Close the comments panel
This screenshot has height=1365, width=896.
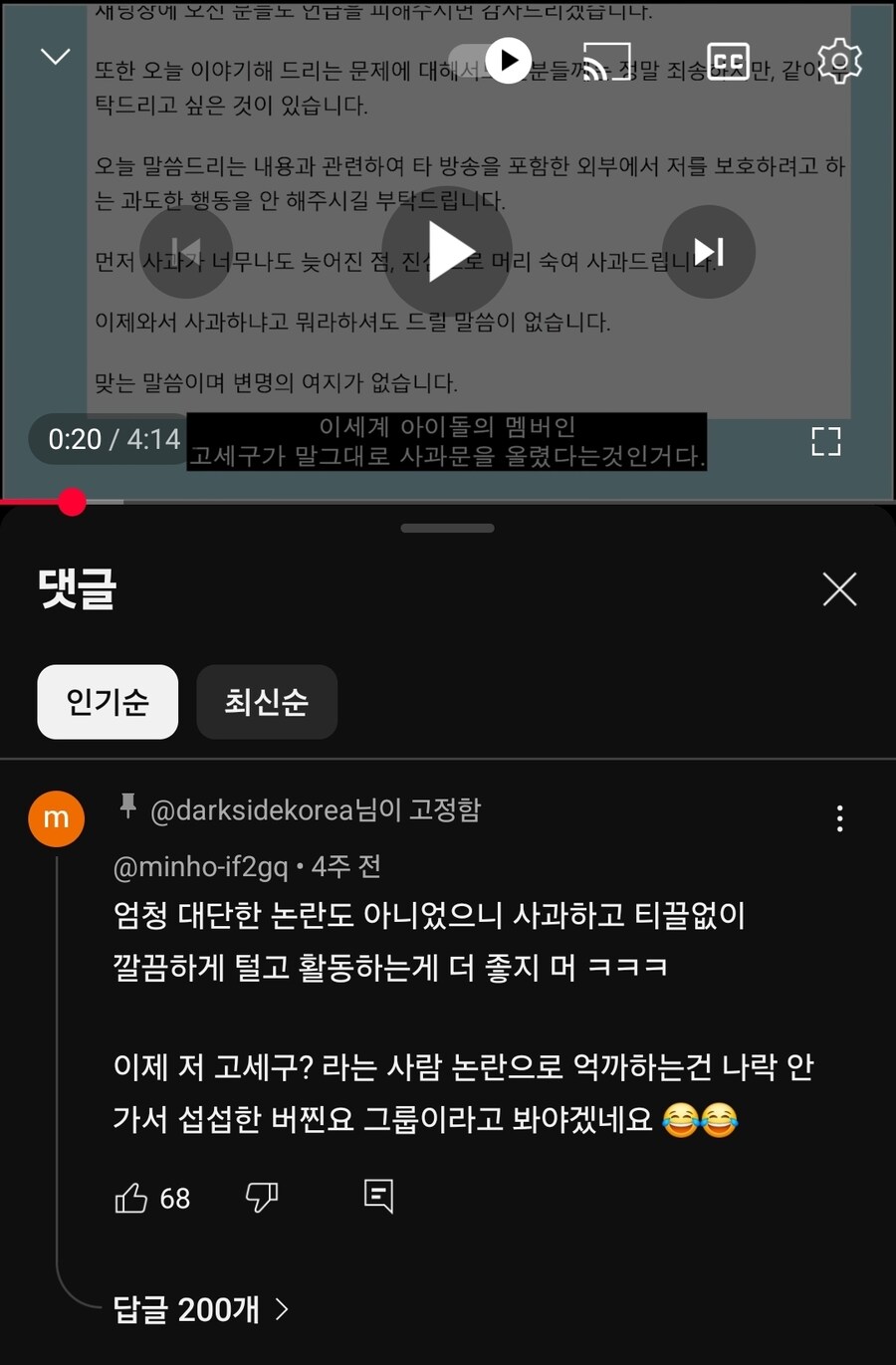pyautogui.click(x=839, y=589)
